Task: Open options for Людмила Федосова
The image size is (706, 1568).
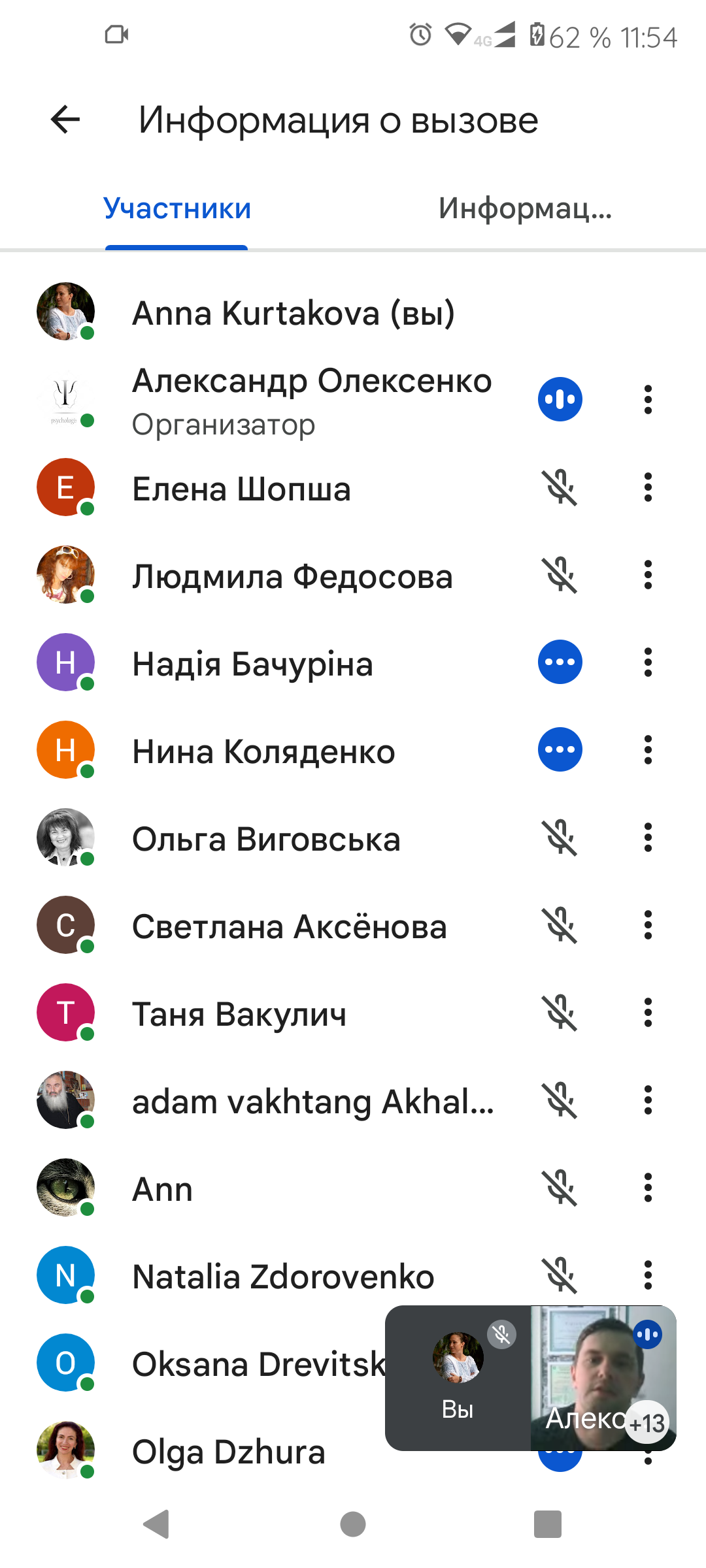Action: click(648, 575)
